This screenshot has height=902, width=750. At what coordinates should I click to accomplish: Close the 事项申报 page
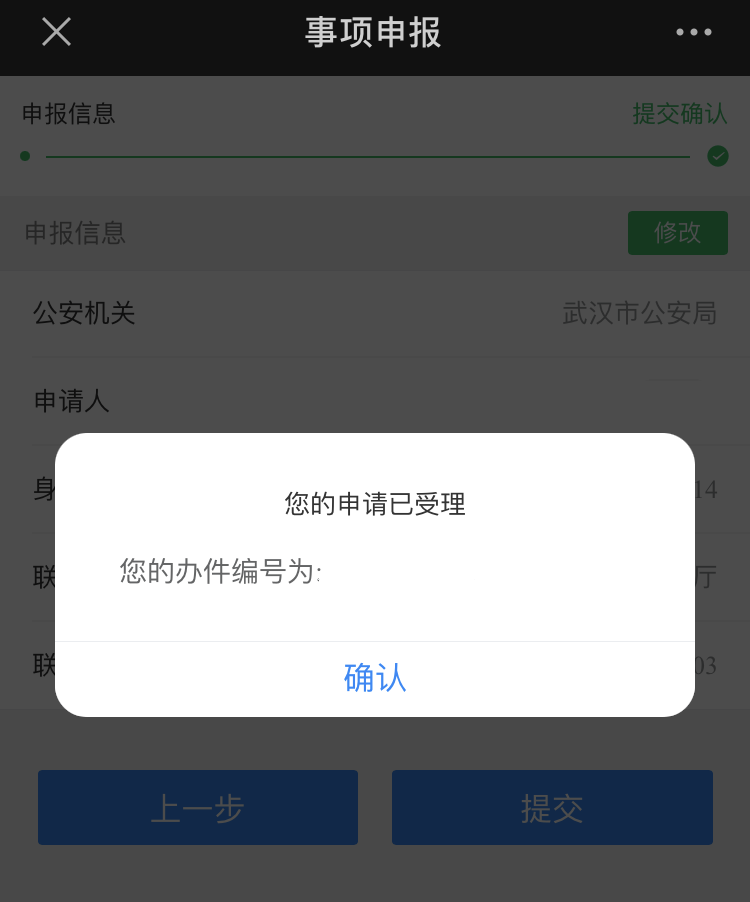click(x=56, y=32)
